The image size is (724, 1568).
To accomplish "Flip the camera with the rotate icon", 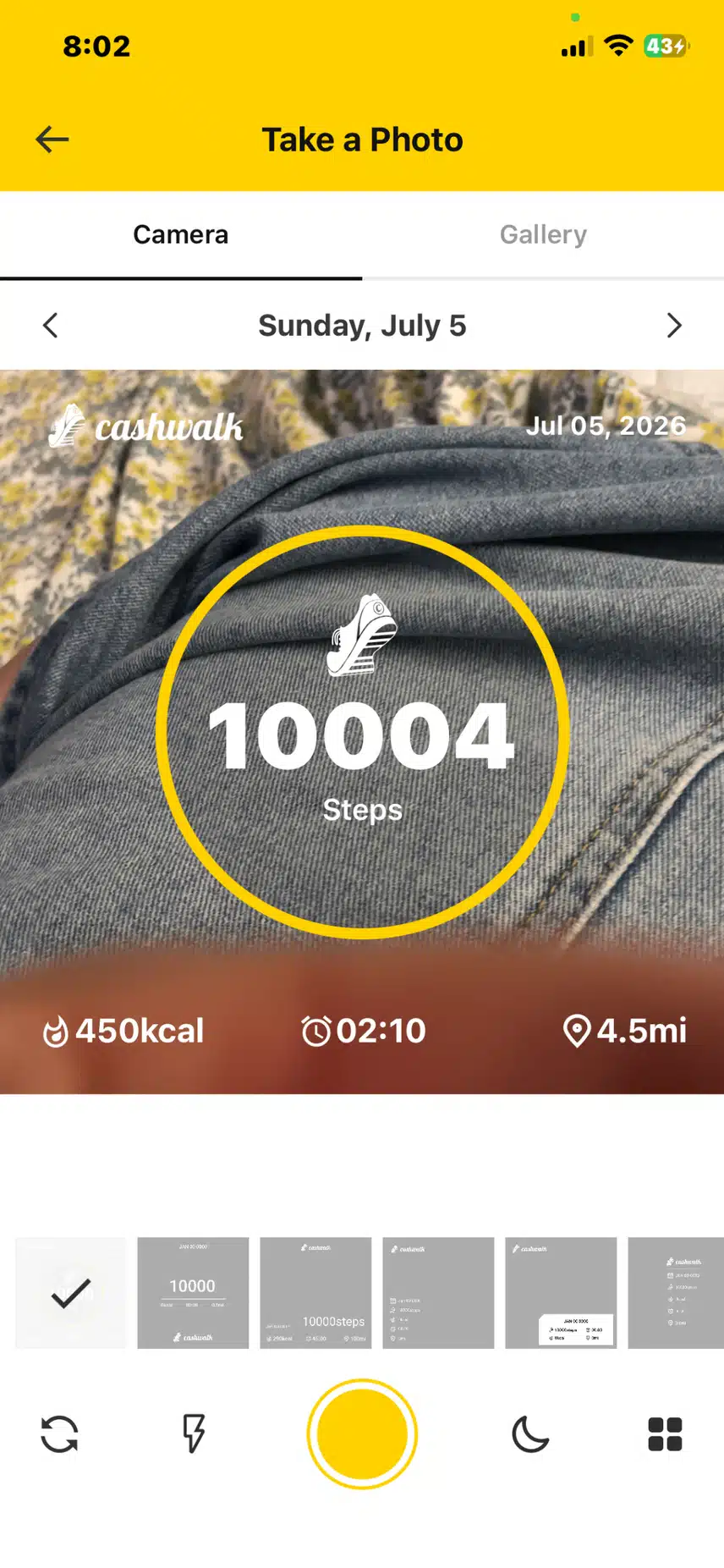I will point(59,1434).
